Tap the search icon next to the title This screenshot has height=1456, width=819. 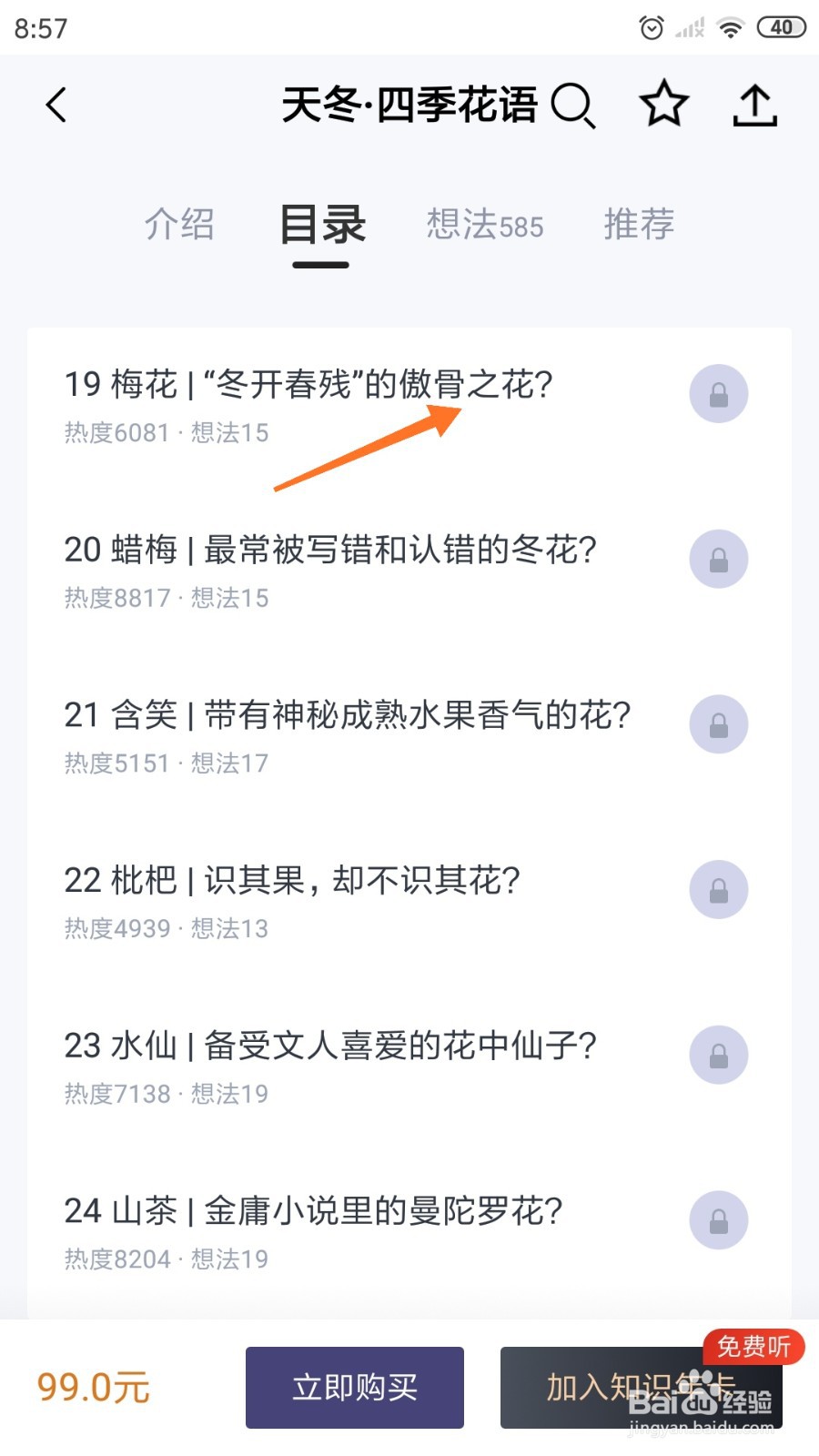(573, 104)
